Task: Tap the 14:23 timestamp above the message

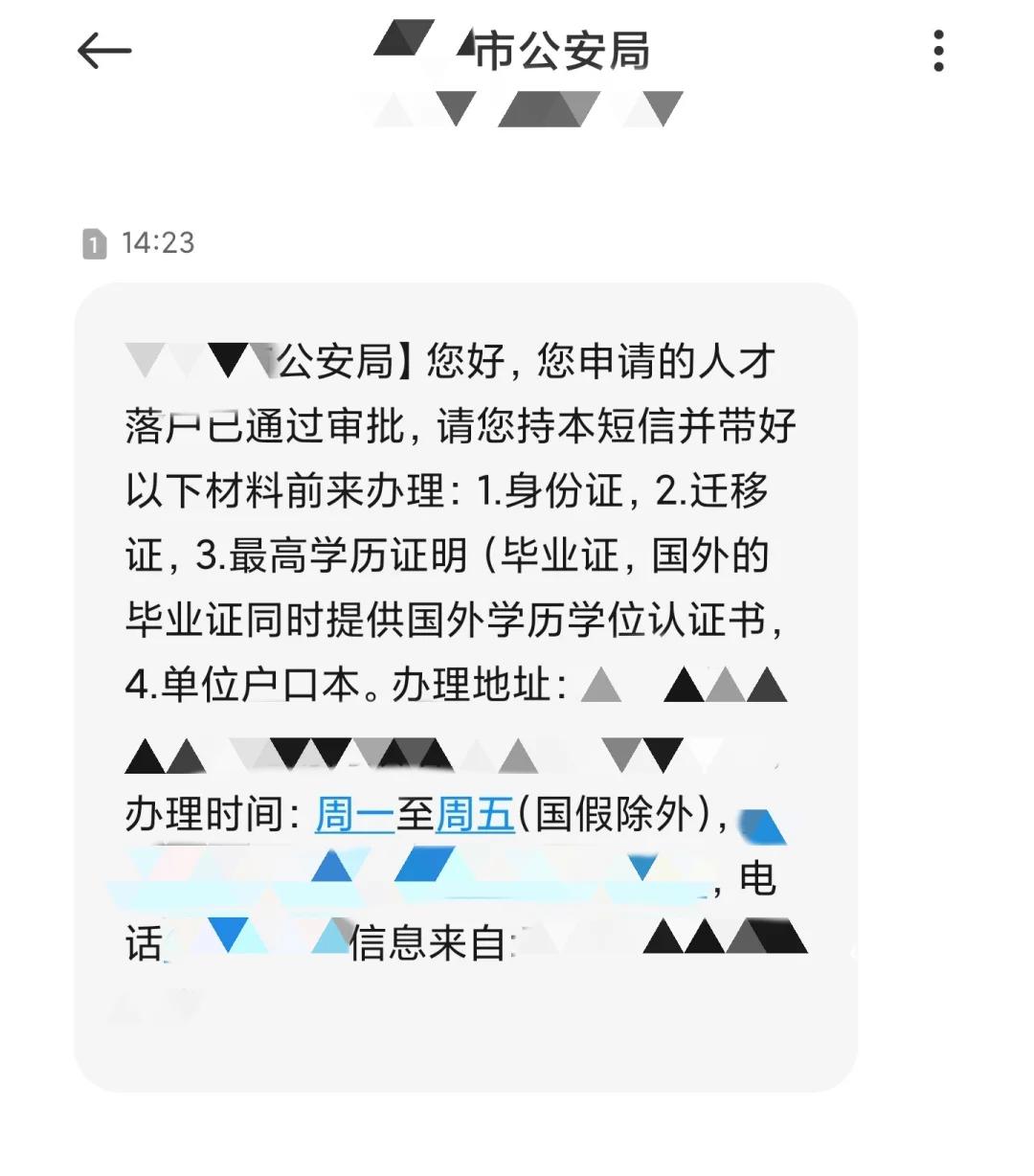Action: (x=159, y=243)
